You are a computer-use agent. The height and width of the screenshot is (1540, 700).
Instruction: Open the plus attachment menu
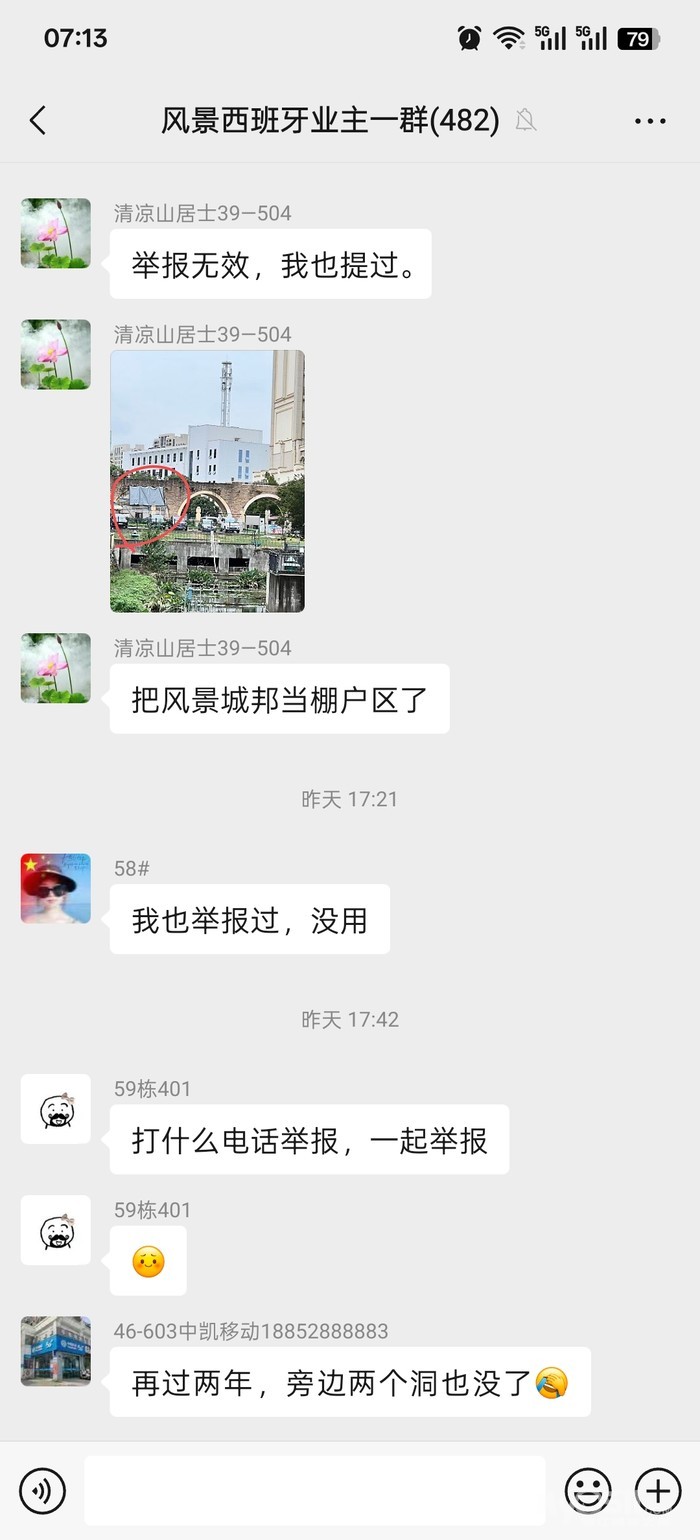(658, 1491)
